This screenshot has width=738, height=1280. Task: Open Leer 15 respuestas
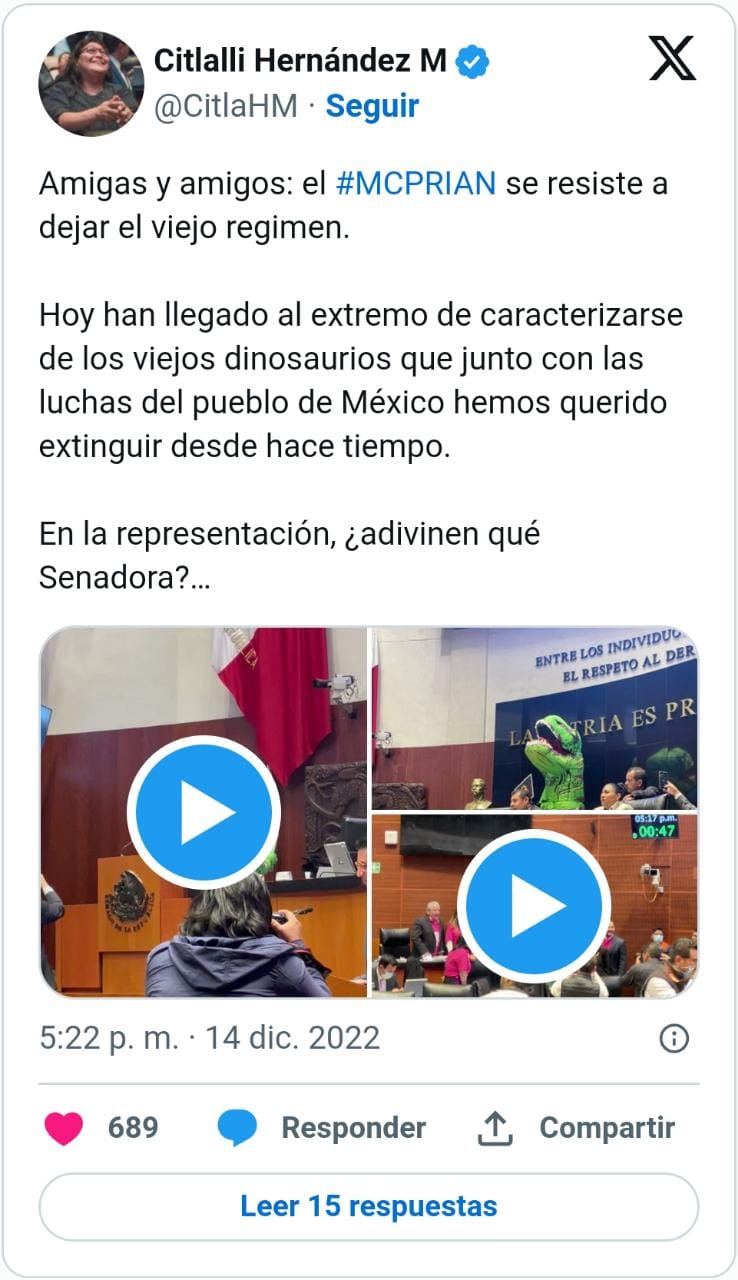(369, 1206)
